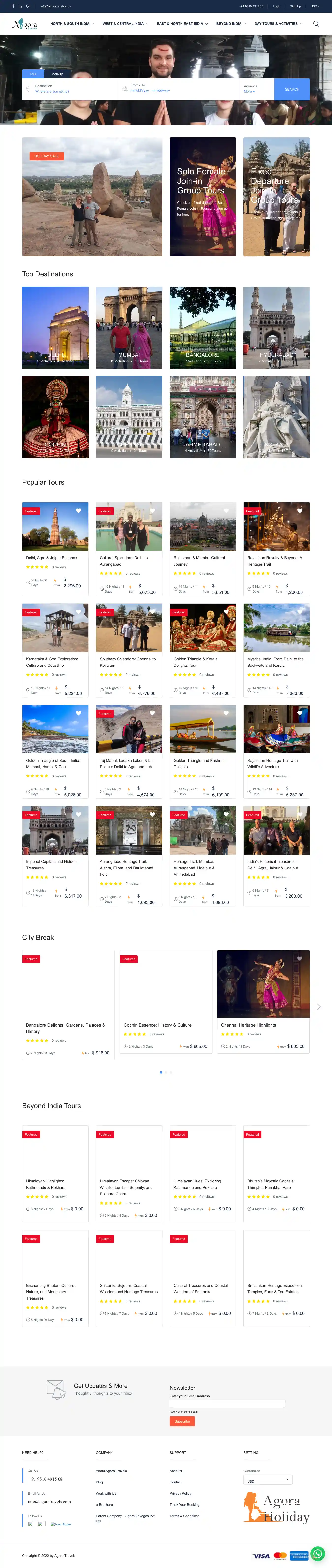This screenshot has width=332, height=1568.
Task: Expand the Day Tours & Activities menu
Action: click(x=278, y=24)
